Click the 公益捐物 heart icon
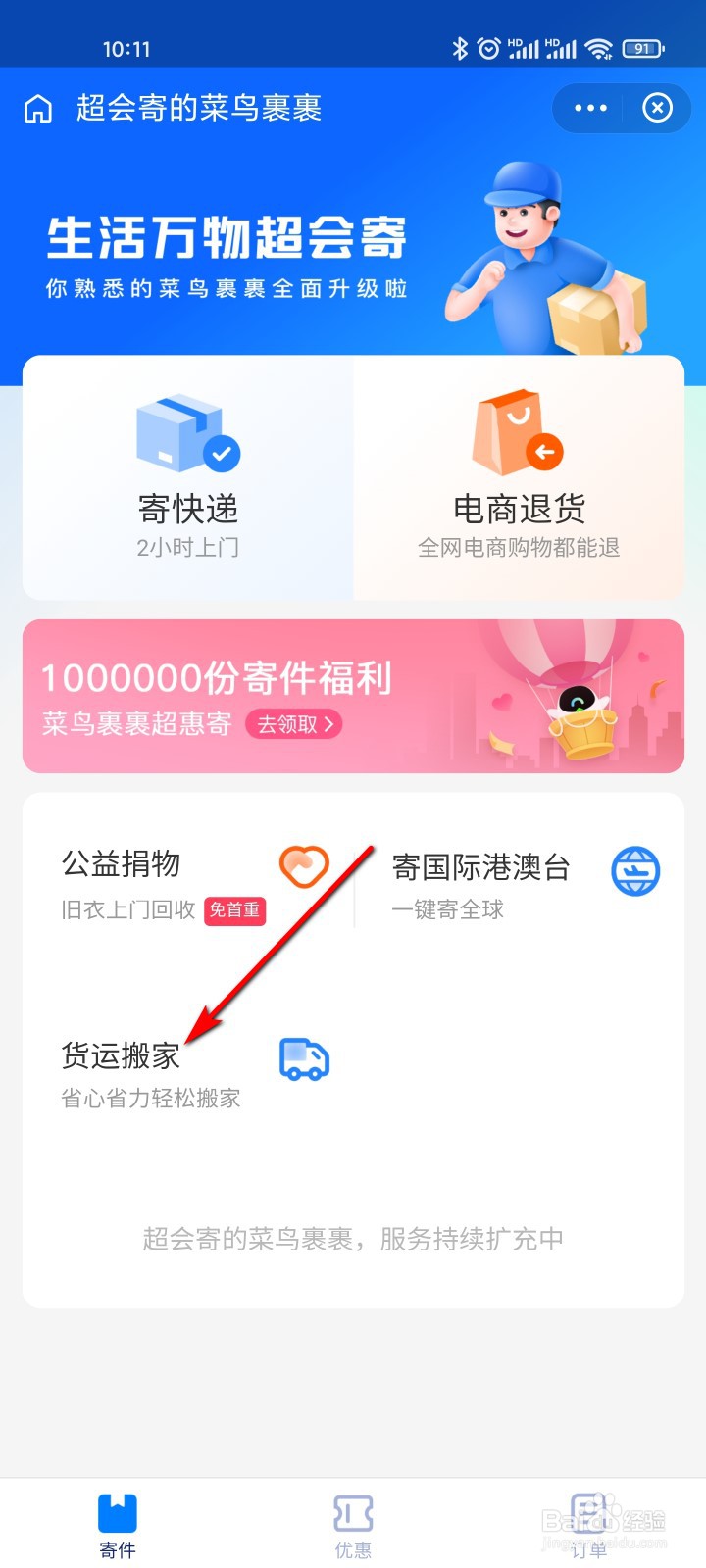This screenshot has height=1568, width=706. click(305, 864)
